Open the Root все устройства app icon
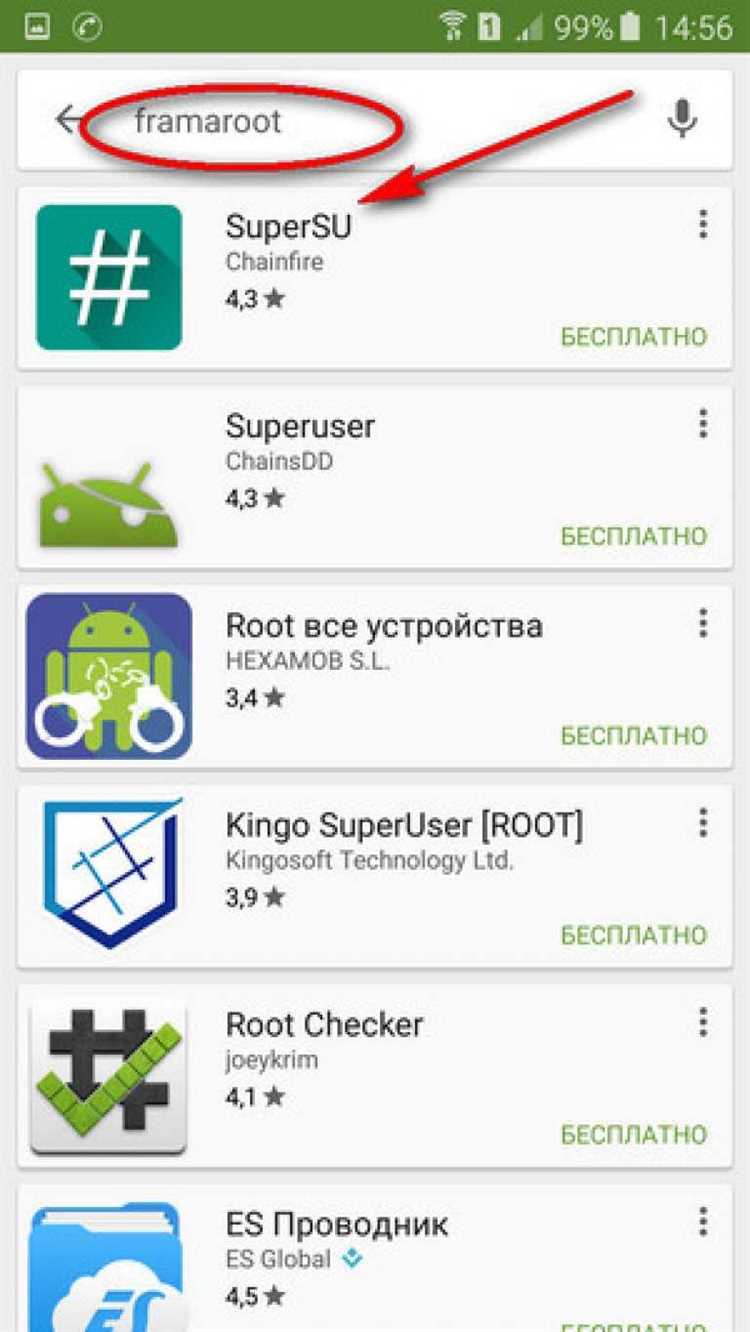 point(108,675)
